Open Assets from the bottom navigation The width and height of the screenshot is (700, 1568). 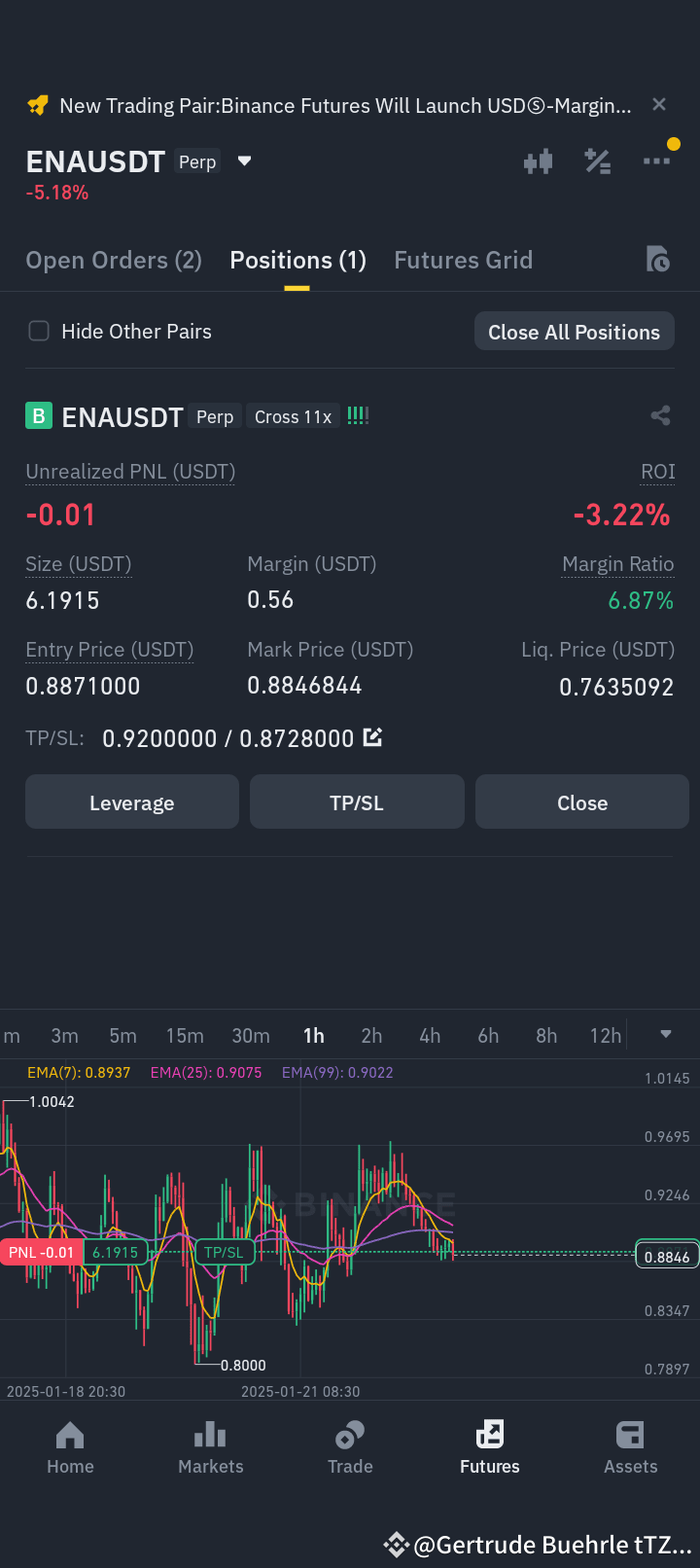click(x=630, y=1447)
